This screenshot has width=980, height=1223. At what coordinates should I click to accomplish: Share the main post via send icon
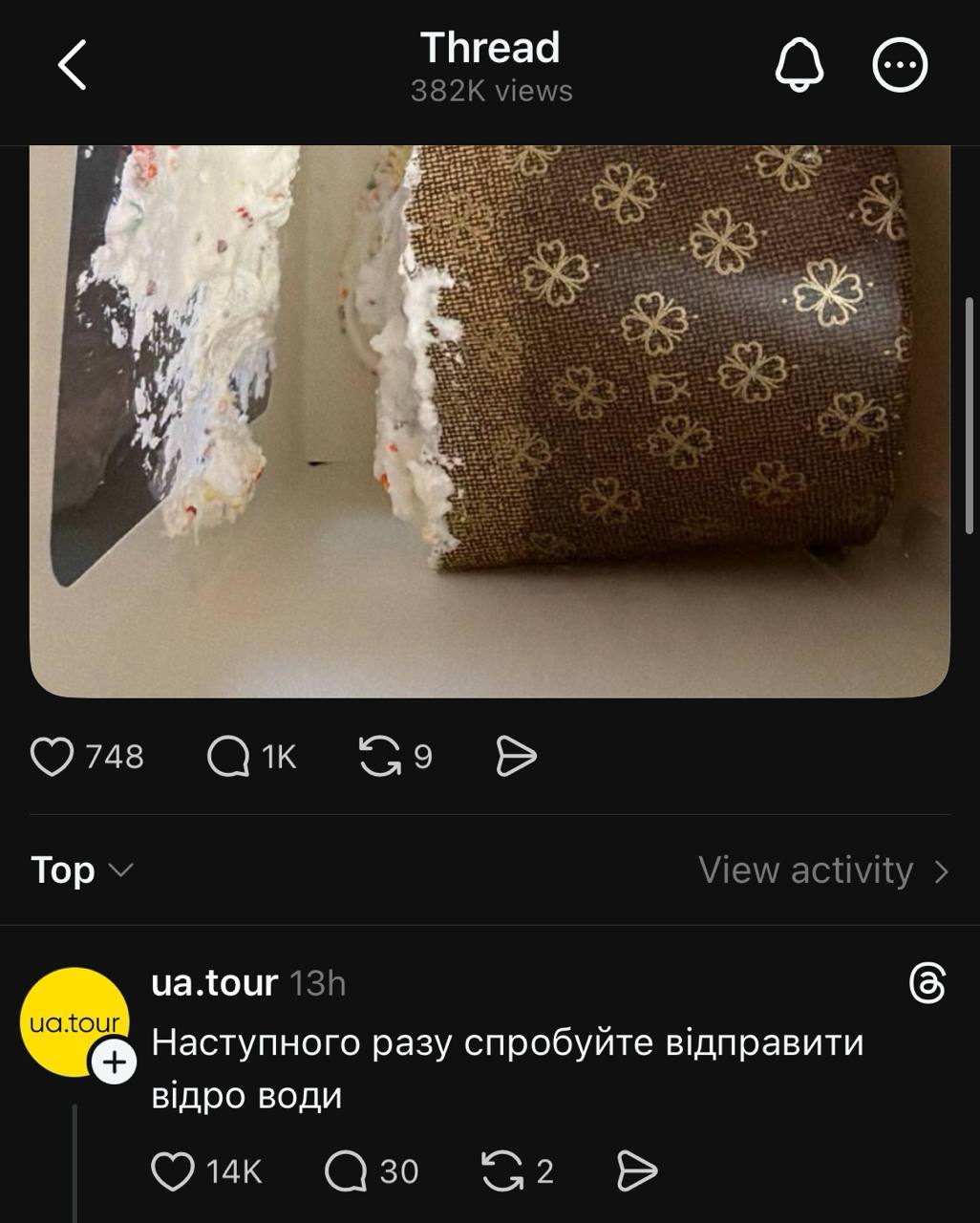pyautogui.click(x=517, y=757)
